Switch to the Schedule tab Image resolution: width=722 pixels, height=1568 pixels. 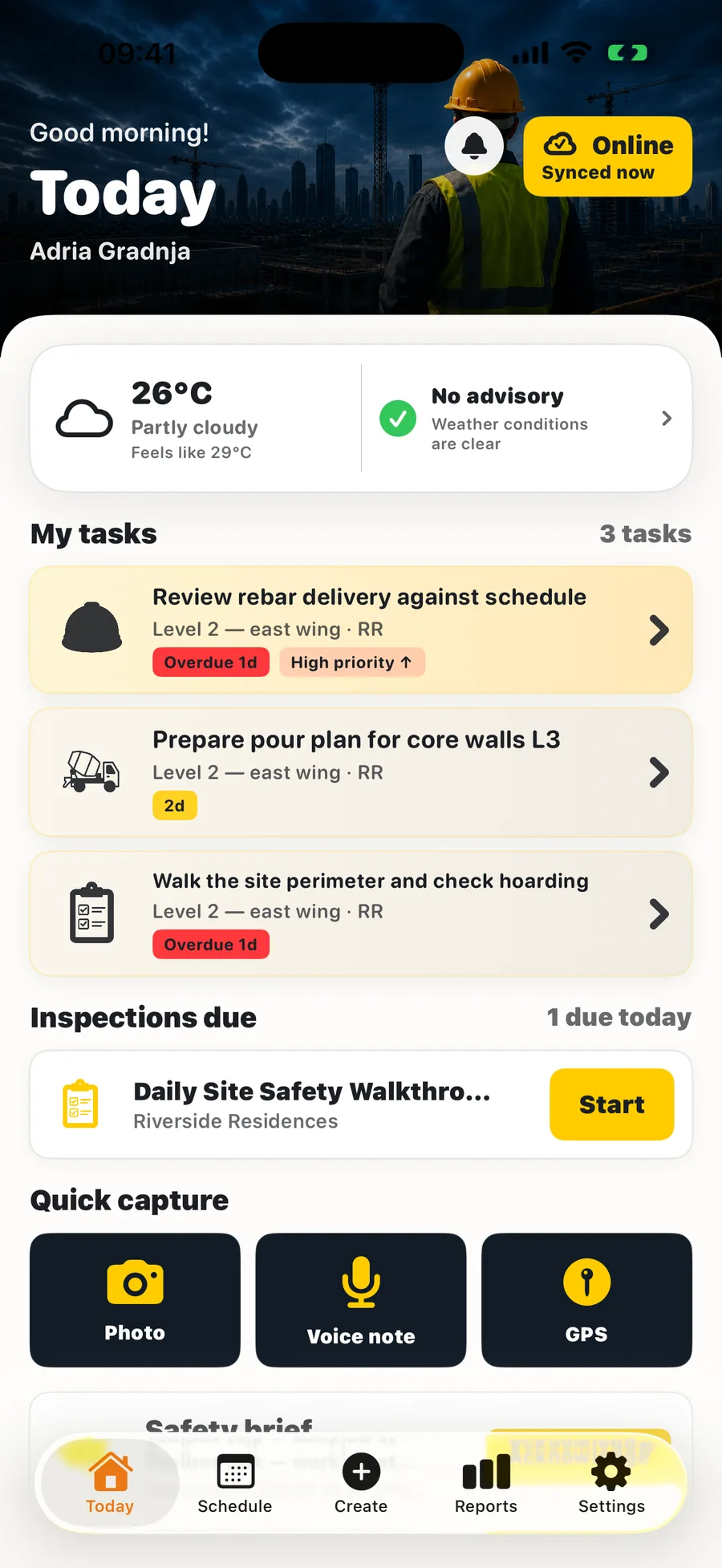point(235,1483)
